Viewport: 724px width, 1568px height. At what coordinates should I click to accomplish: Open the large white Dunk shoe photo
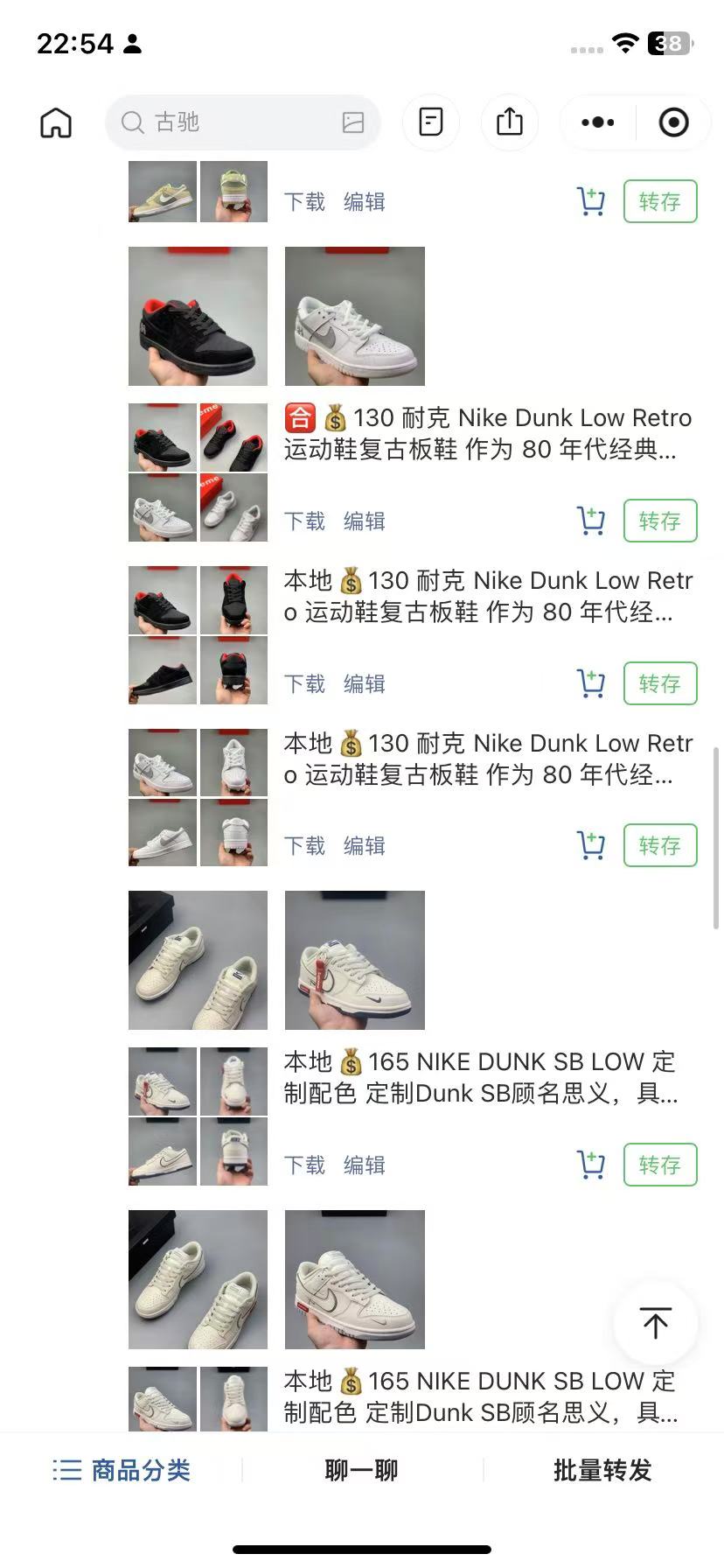coord(354,316)
